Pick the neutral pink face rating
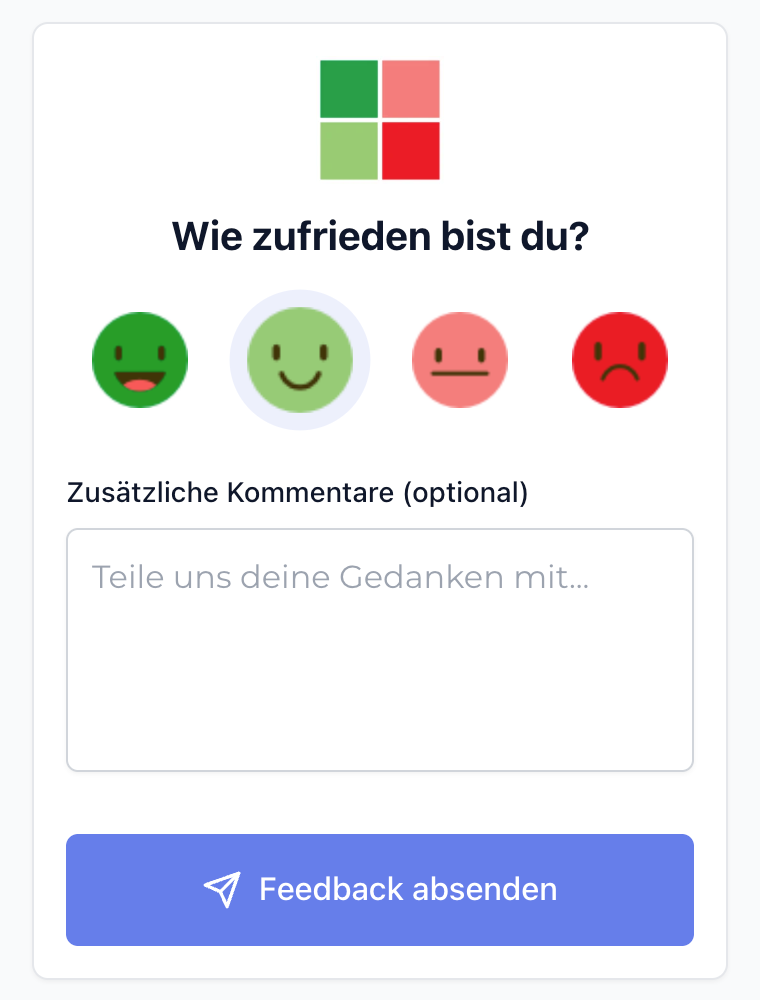760x1000 pixels. click(460, 360)
